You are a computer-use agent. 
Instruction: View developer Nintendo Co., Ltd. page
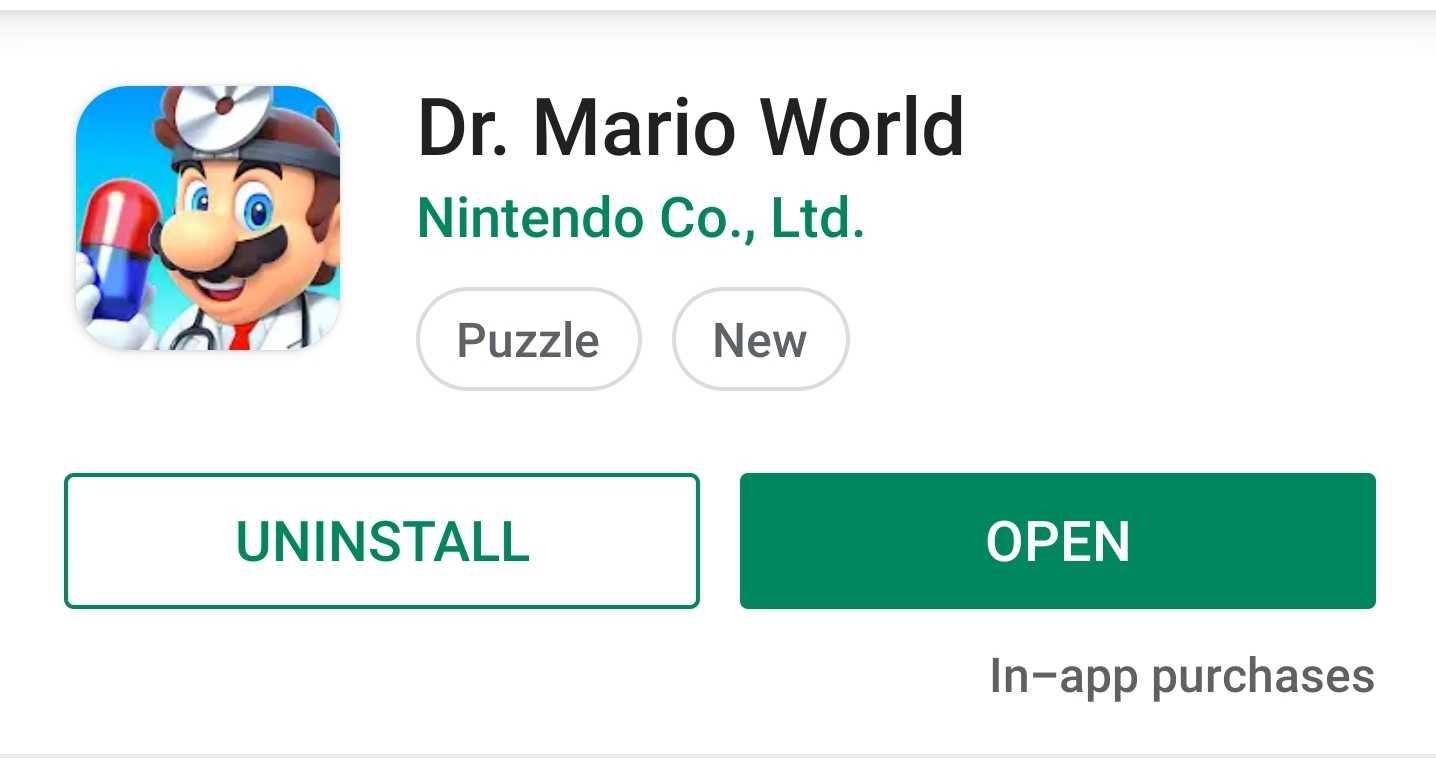point(640,218)
